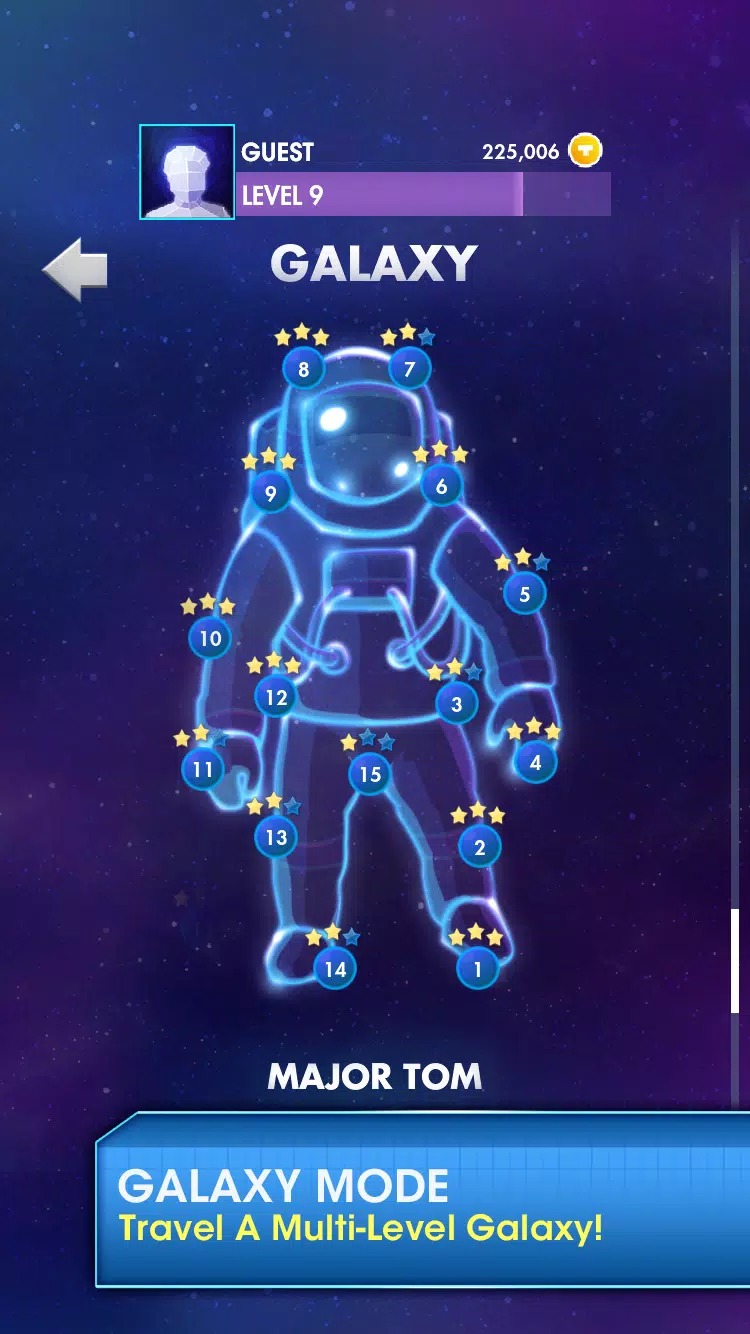Start level 10 on the arm
The width and height of the screenshot is (750, 1334).
pos(210,638)
